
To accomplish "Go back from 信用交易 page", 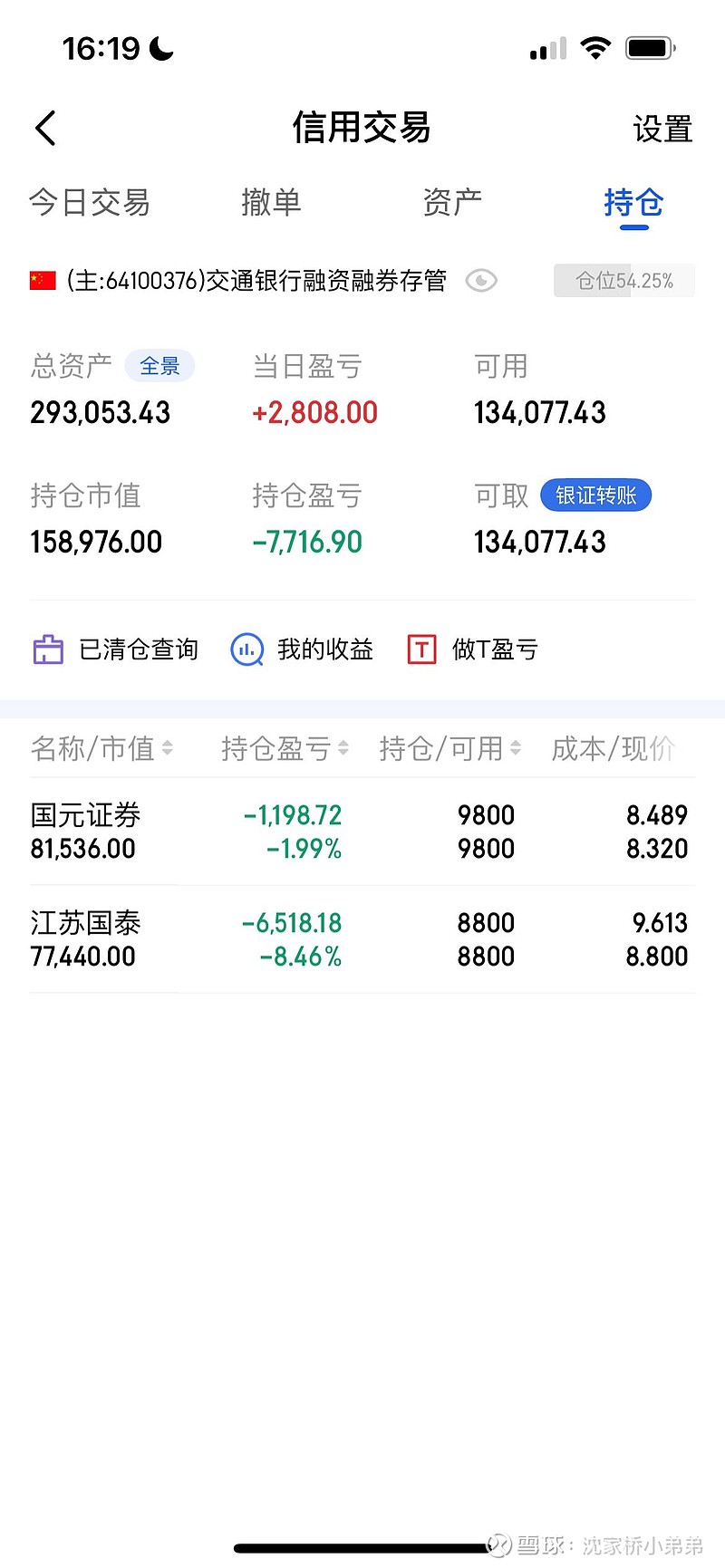I will click(46, 129).
